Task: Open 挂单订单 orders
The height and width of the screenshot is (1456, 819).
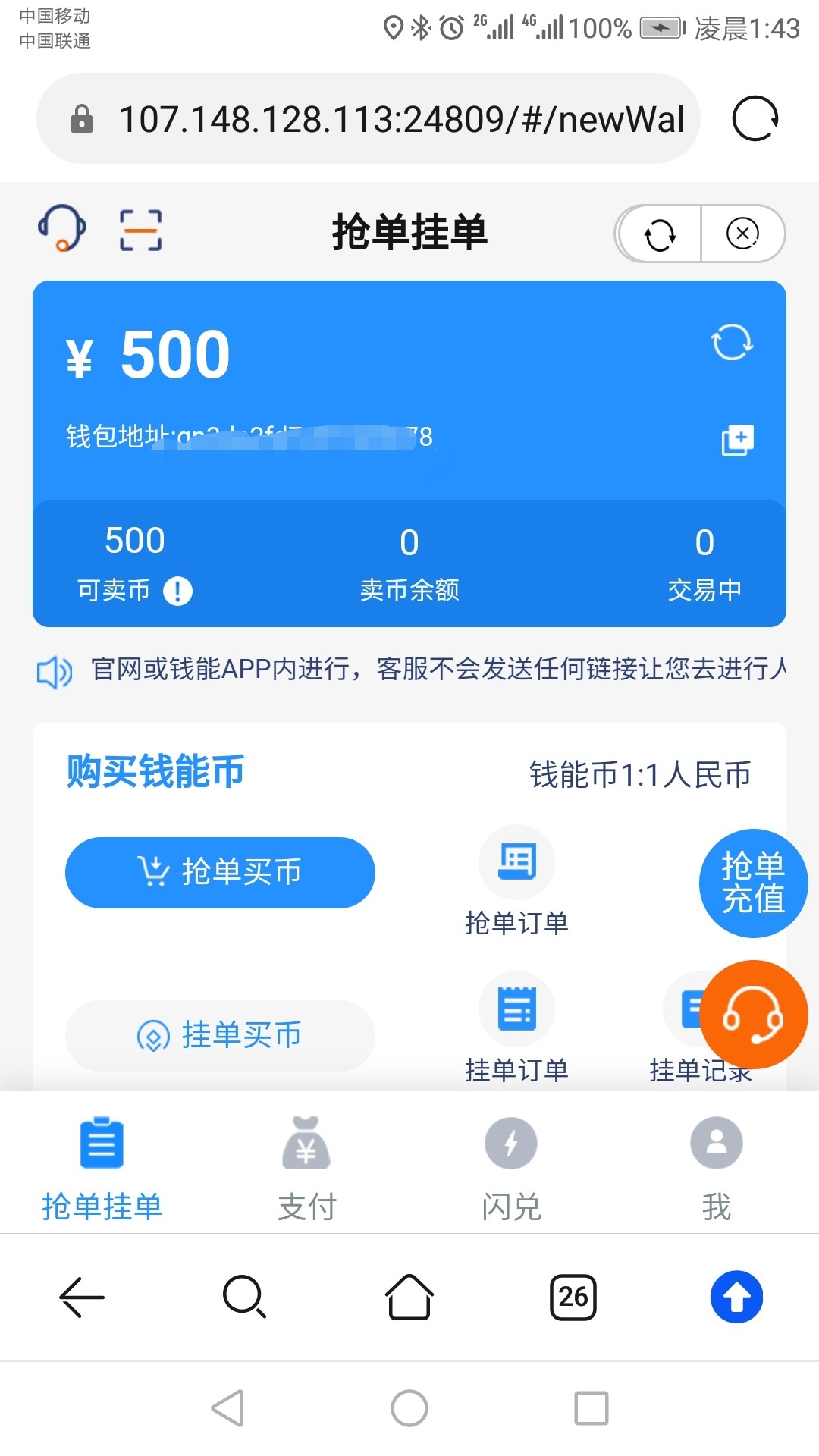Action: (516, 1027)
